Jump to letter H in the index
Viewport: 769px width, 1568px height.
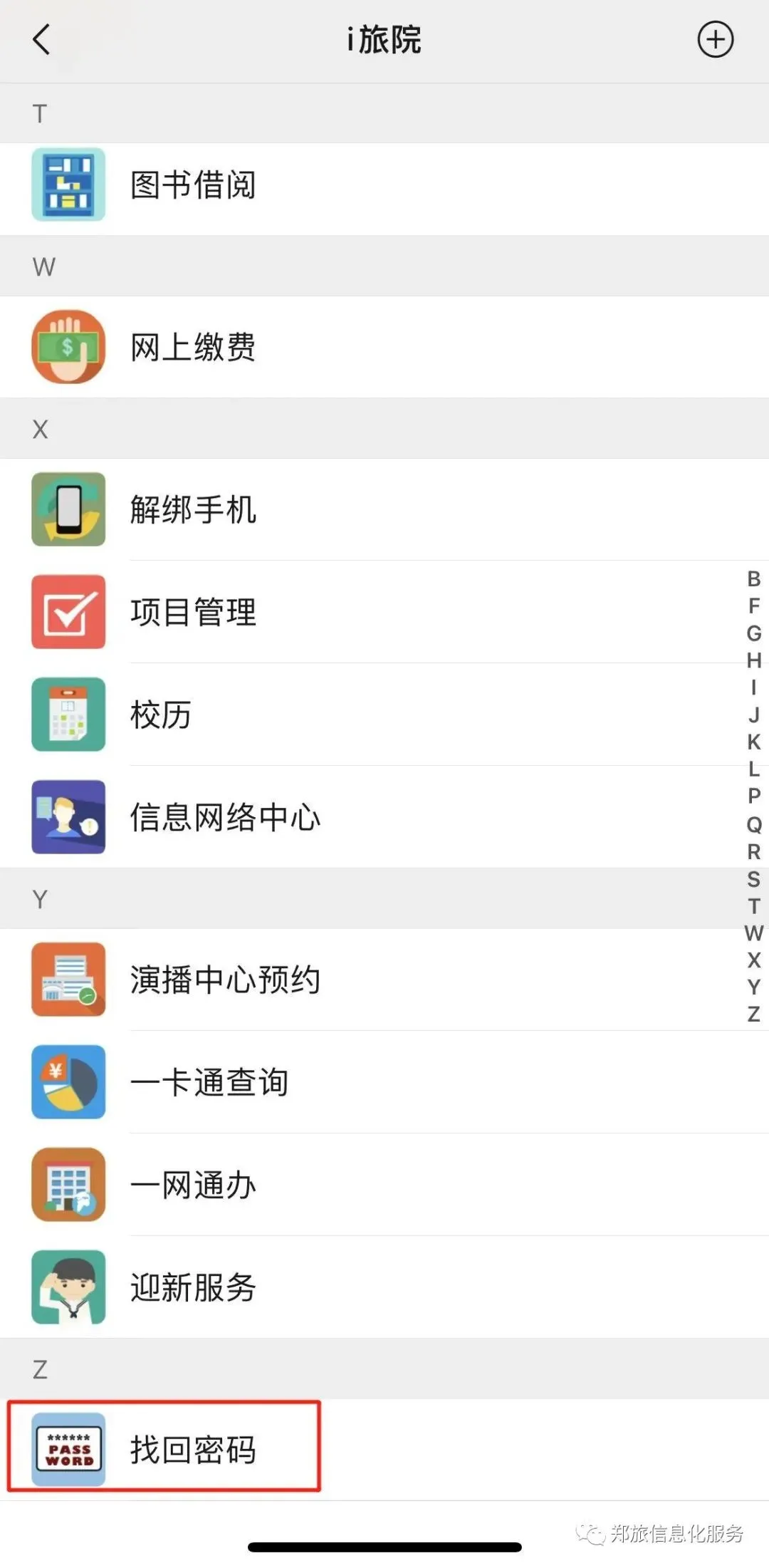pos(754,660)
